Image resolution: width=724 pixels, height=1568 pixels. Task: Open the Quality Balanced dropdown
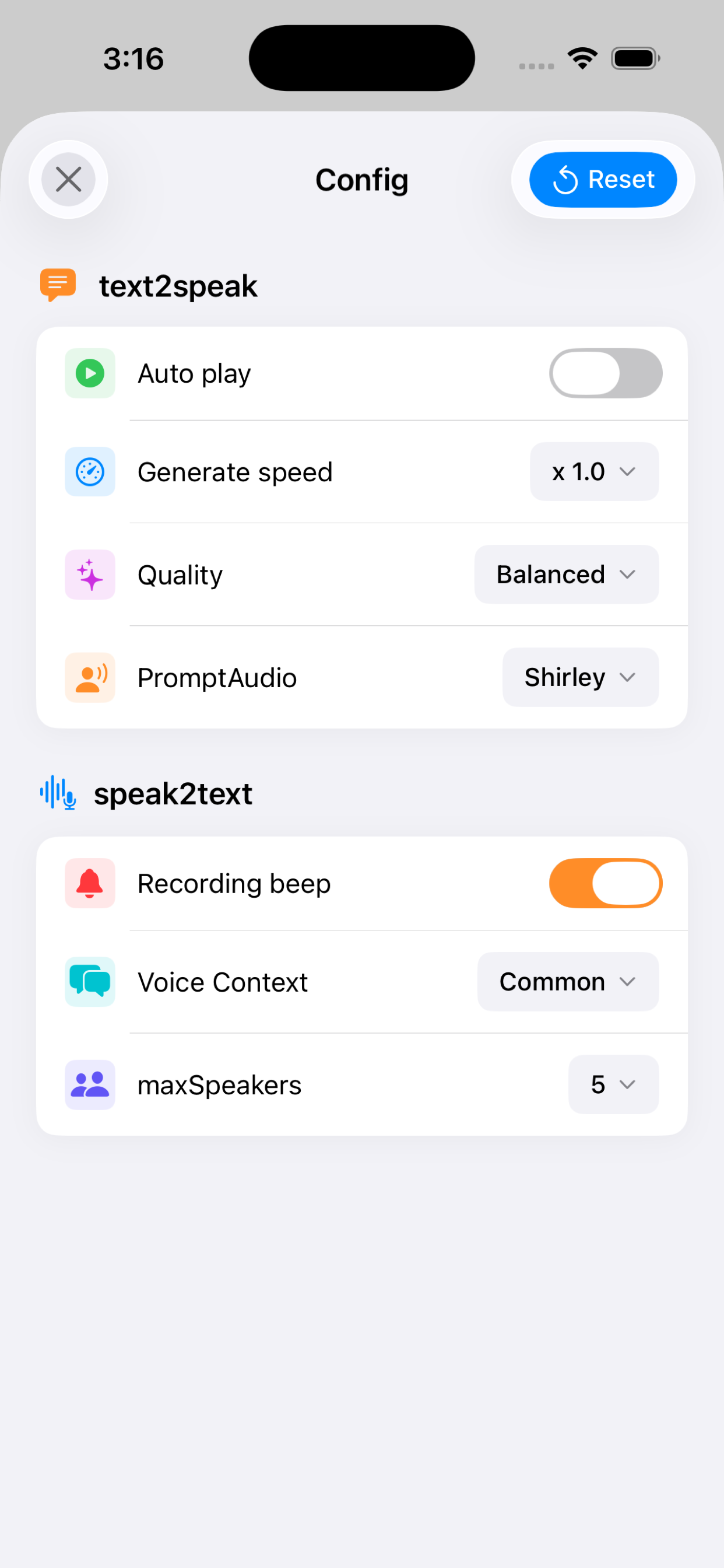pos(565,574)
